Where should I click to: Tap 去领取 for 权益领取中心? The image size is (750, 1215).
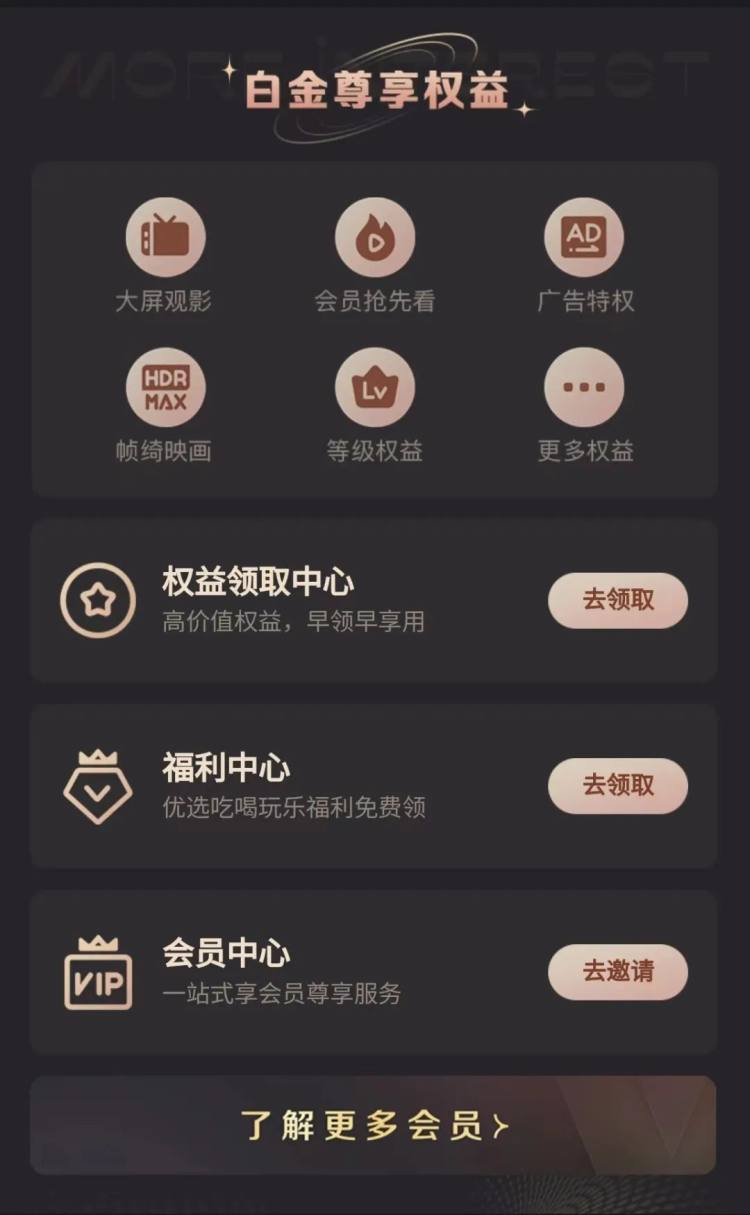point(618,600)
